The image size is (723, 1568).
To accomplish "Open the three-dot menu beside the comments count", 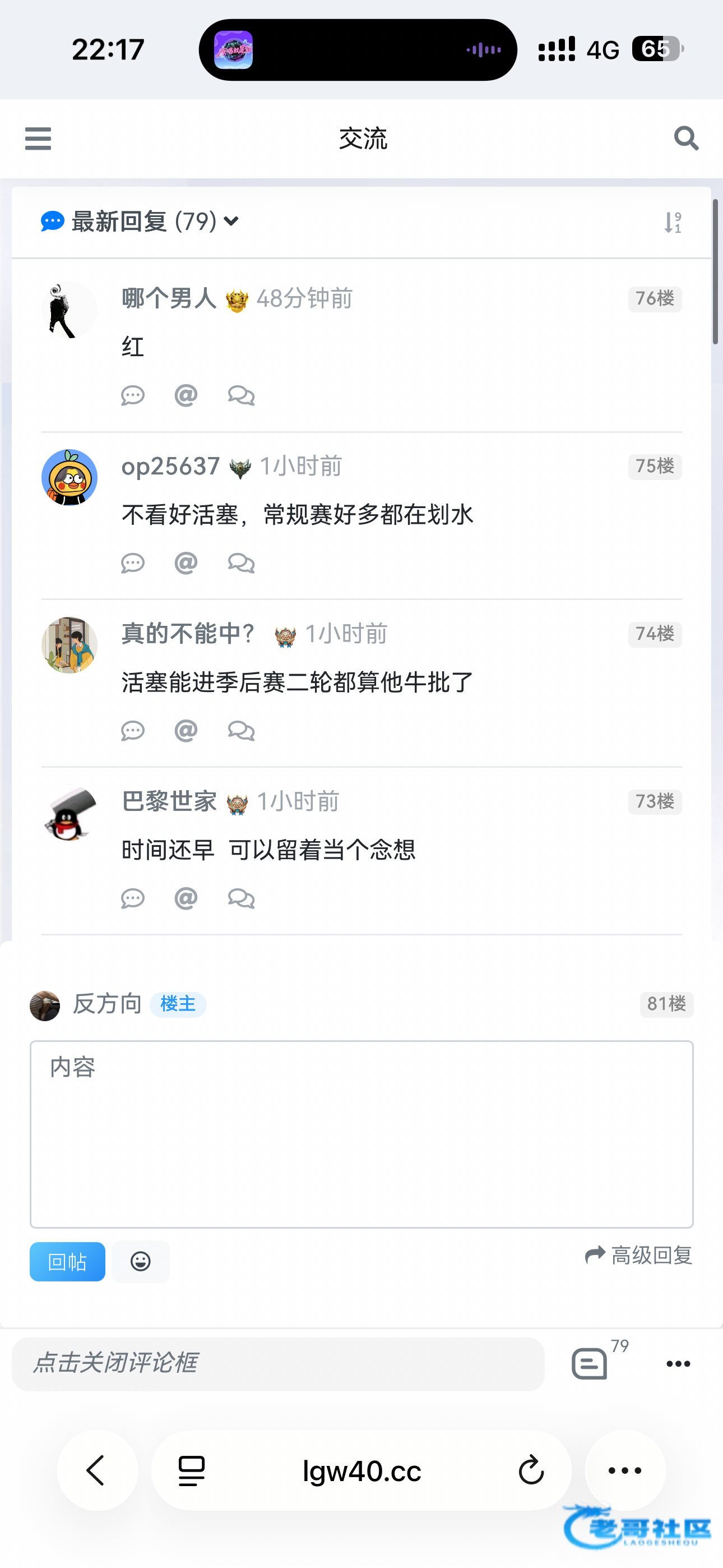I will (x=678, y=1364).
